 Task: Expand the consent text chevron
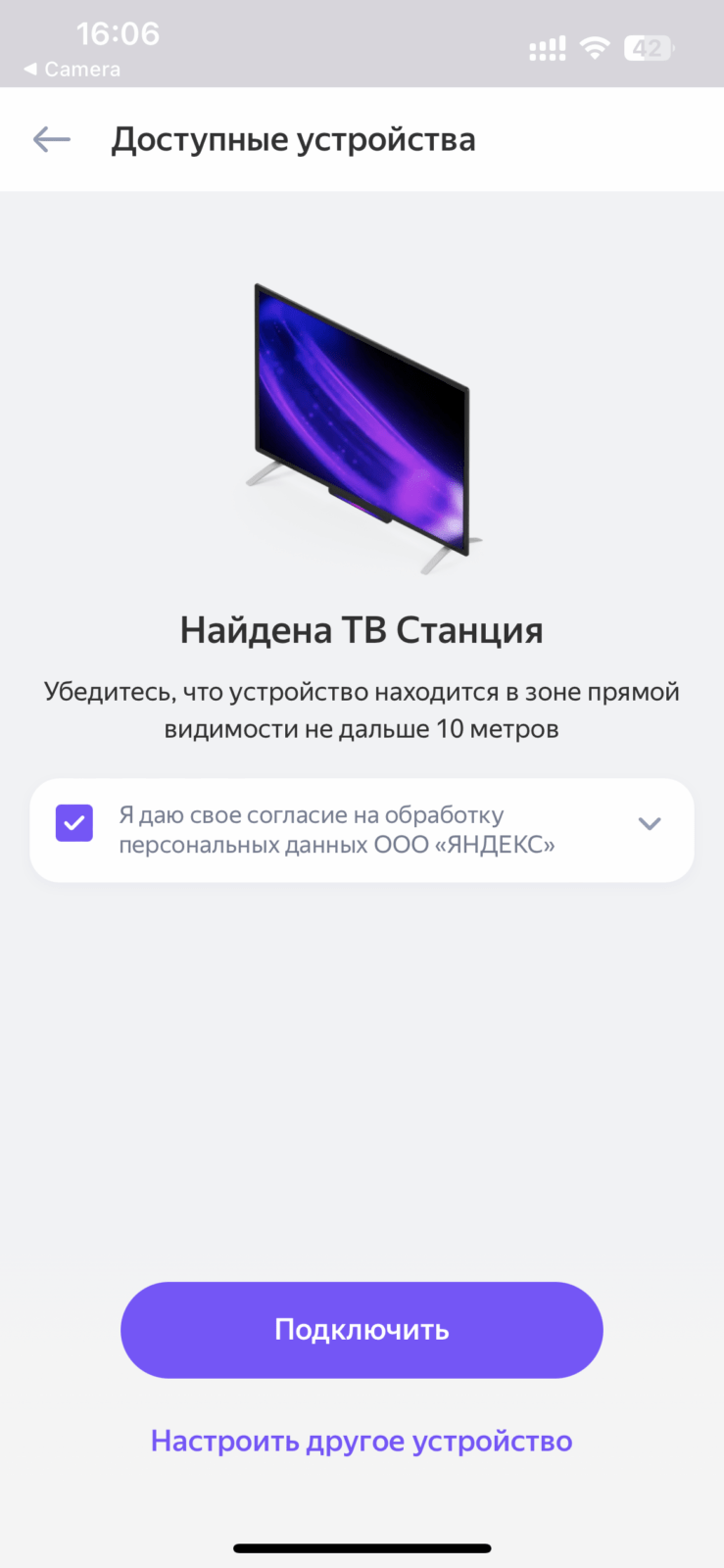click(x=650, y=824)
